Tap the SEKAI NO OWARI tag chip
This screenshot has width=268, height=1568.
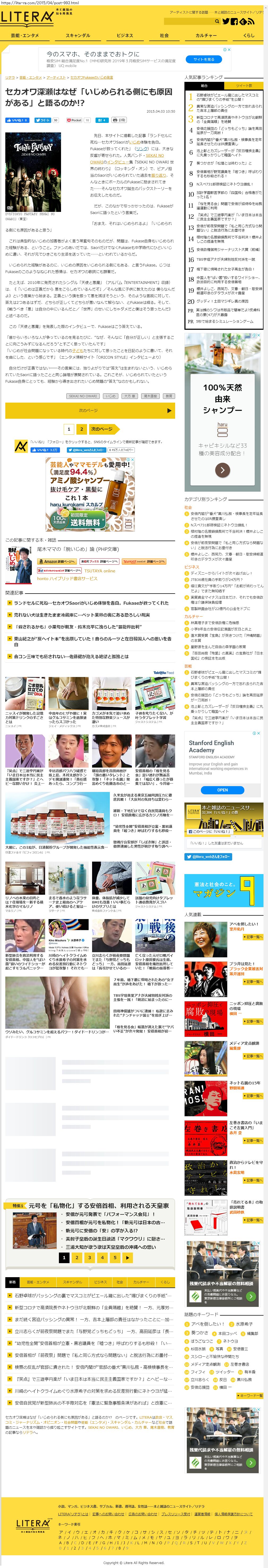[x=83, y=396]
